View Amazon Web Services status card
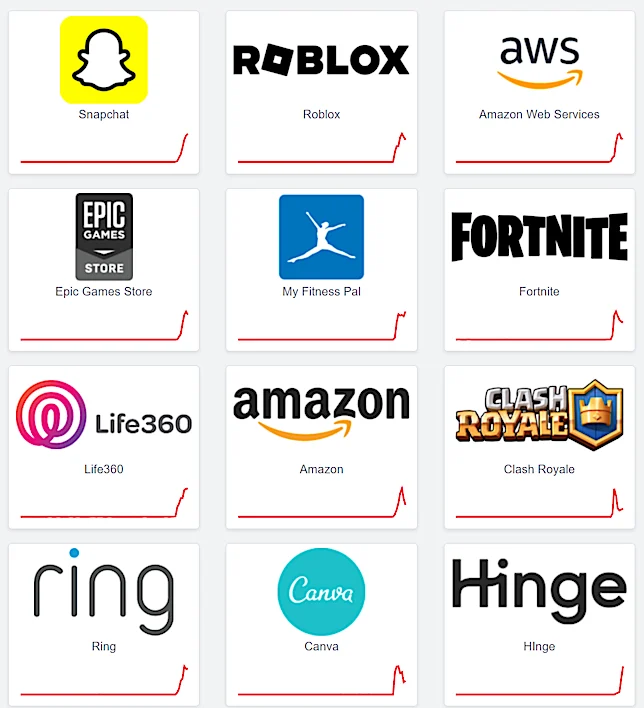The image size is (644, 708). [x=539, y=90]
